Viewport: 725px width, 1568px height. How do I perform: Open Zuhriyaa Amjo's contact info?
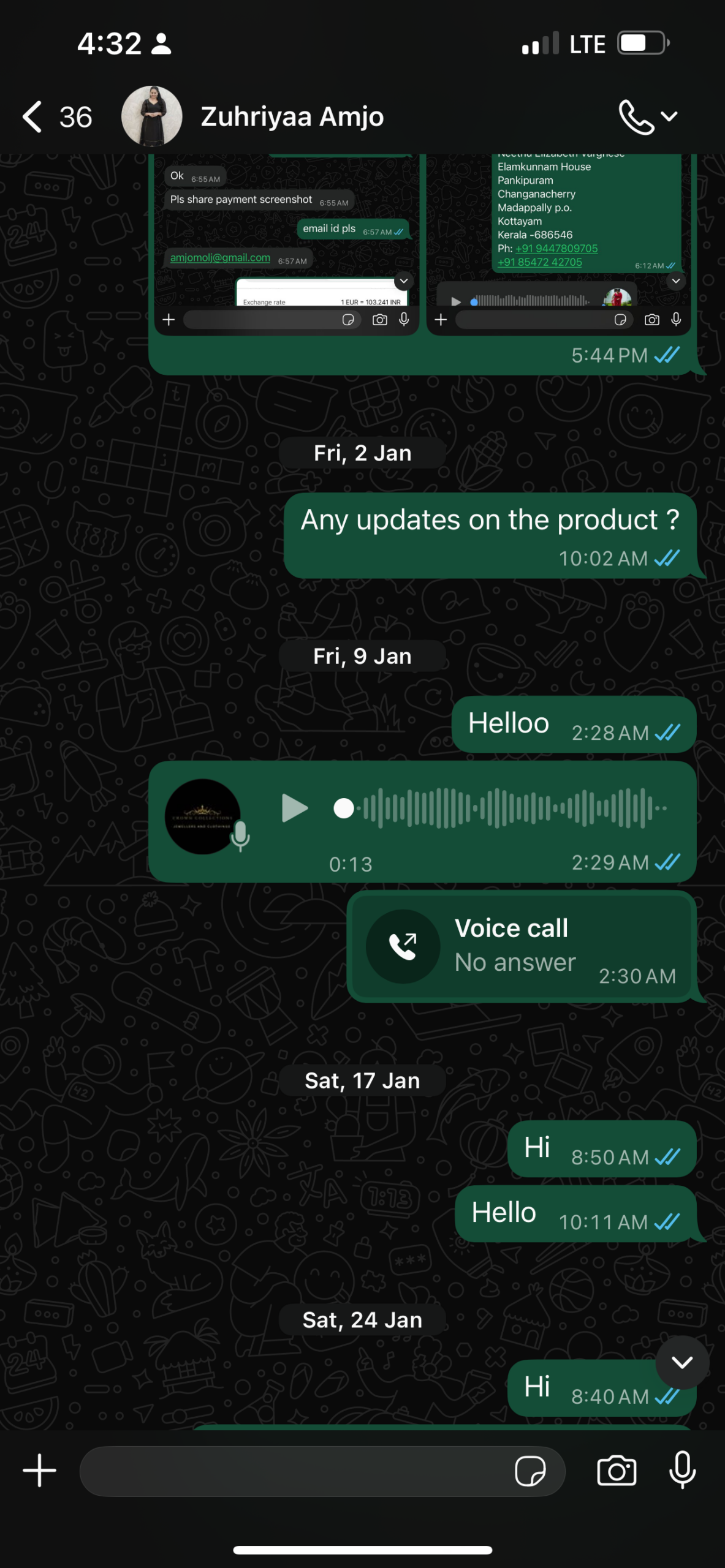click(x=292, y=116)
